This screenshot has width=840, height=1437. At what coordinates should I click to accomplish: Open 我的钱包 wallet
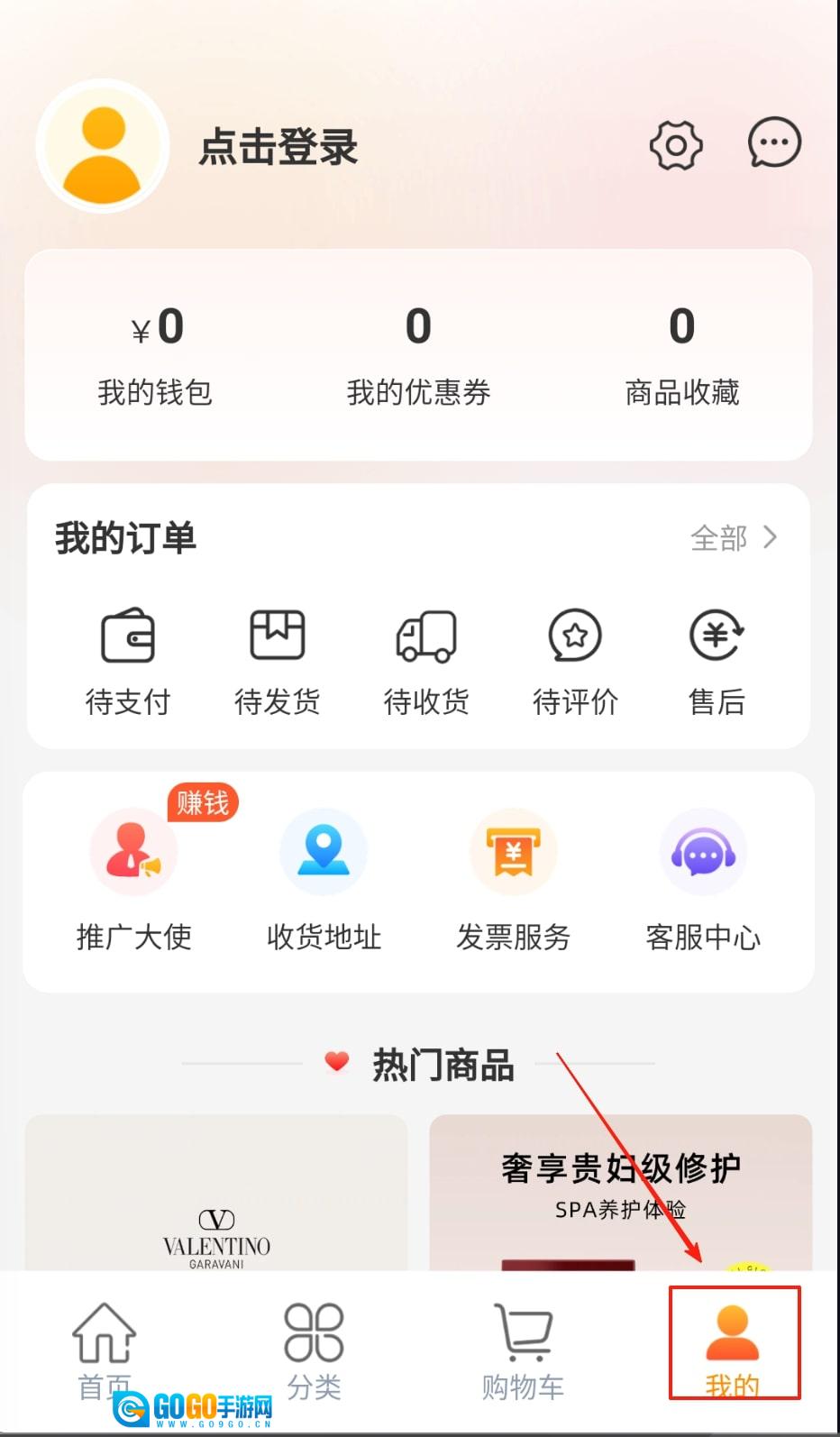point(155,356)
